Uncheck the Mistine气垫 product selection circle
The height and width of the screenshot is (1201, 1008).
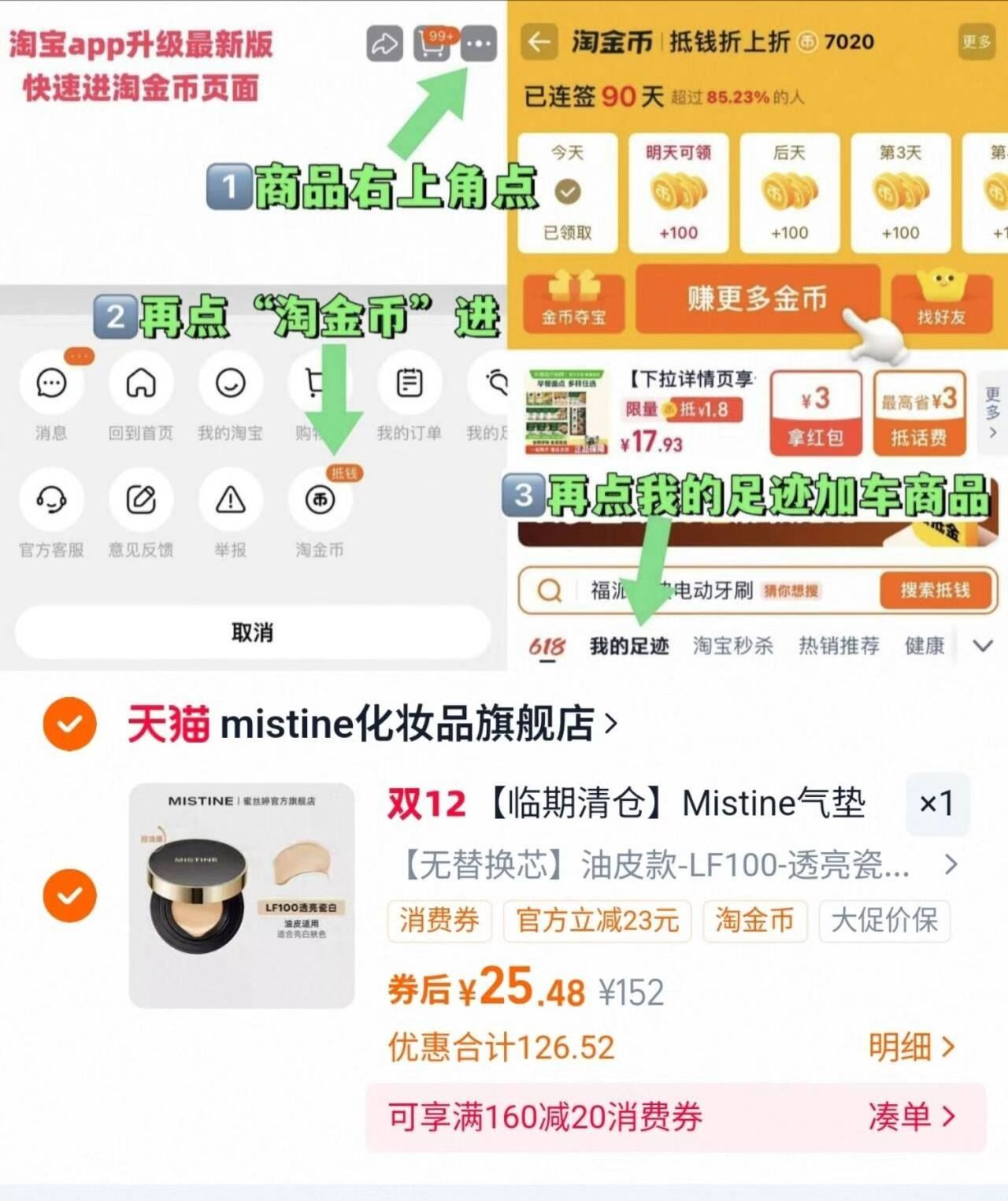tap(69, 895)
